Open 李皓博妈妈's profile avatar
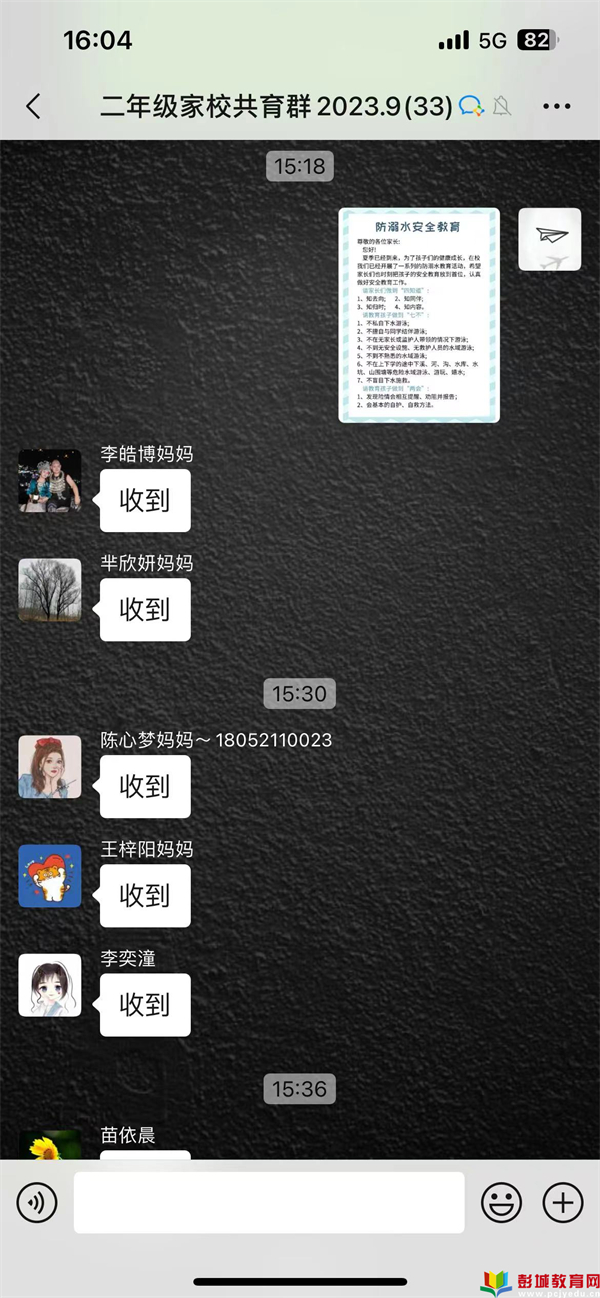Viewport: 600px width, 1298px height. [x=49, y=481]
